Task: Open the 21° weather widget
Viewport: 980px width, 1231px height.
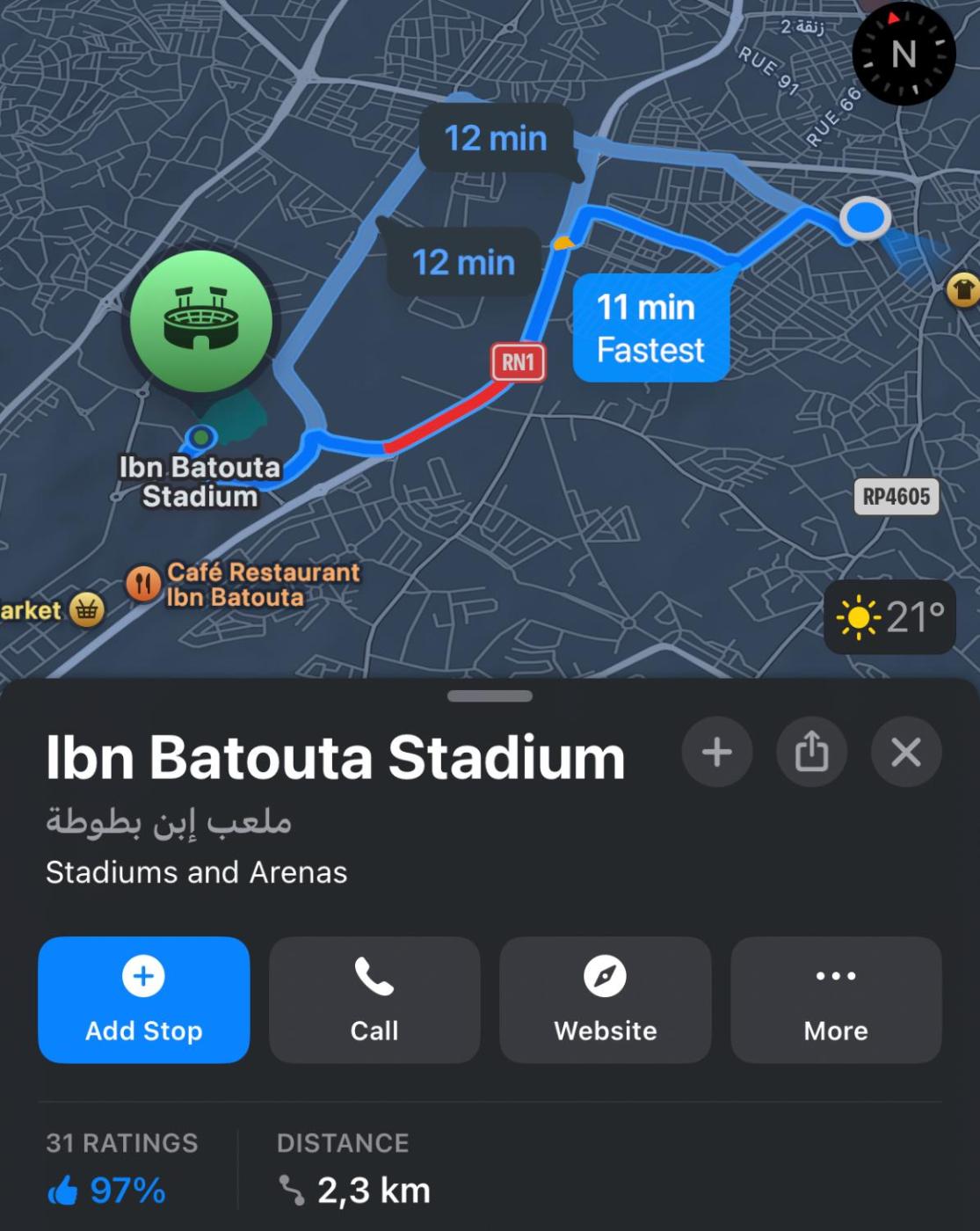Action: pos(889,617)
